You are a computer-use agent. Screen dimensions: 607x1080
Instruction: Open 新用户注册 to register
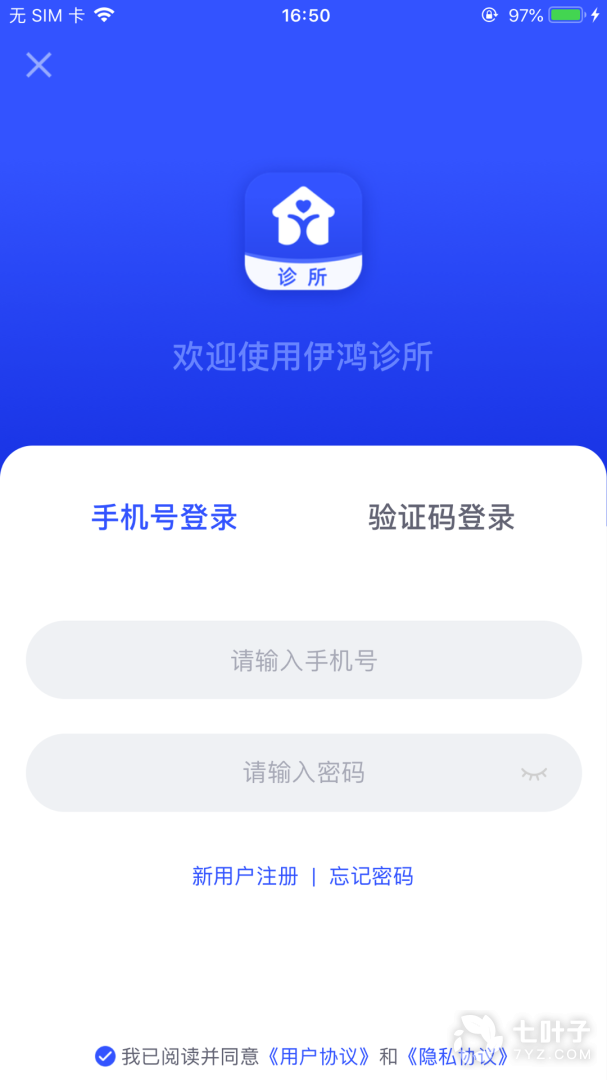tap(245, 877)
